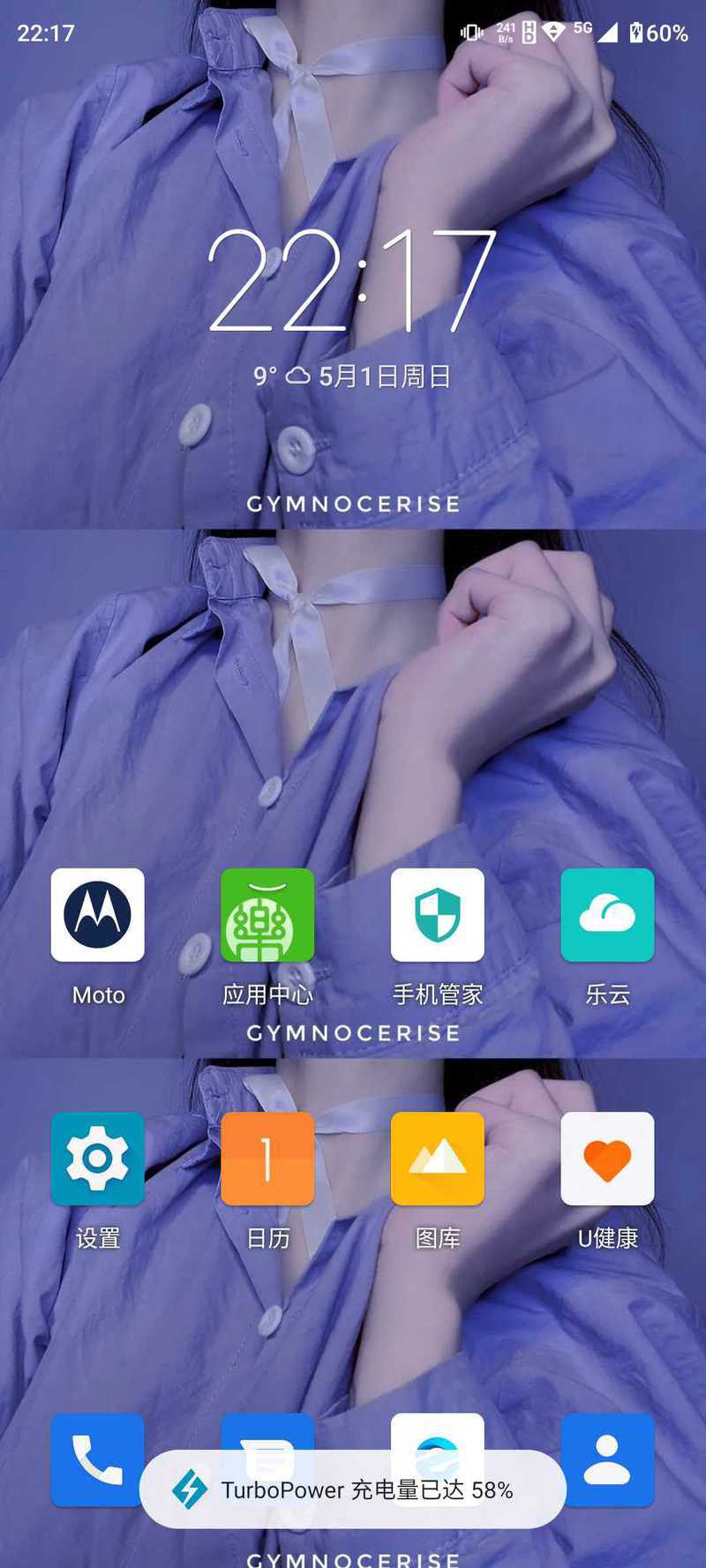Open 手机管家 phone manager

pyautogui.click(x=438, y=915)
